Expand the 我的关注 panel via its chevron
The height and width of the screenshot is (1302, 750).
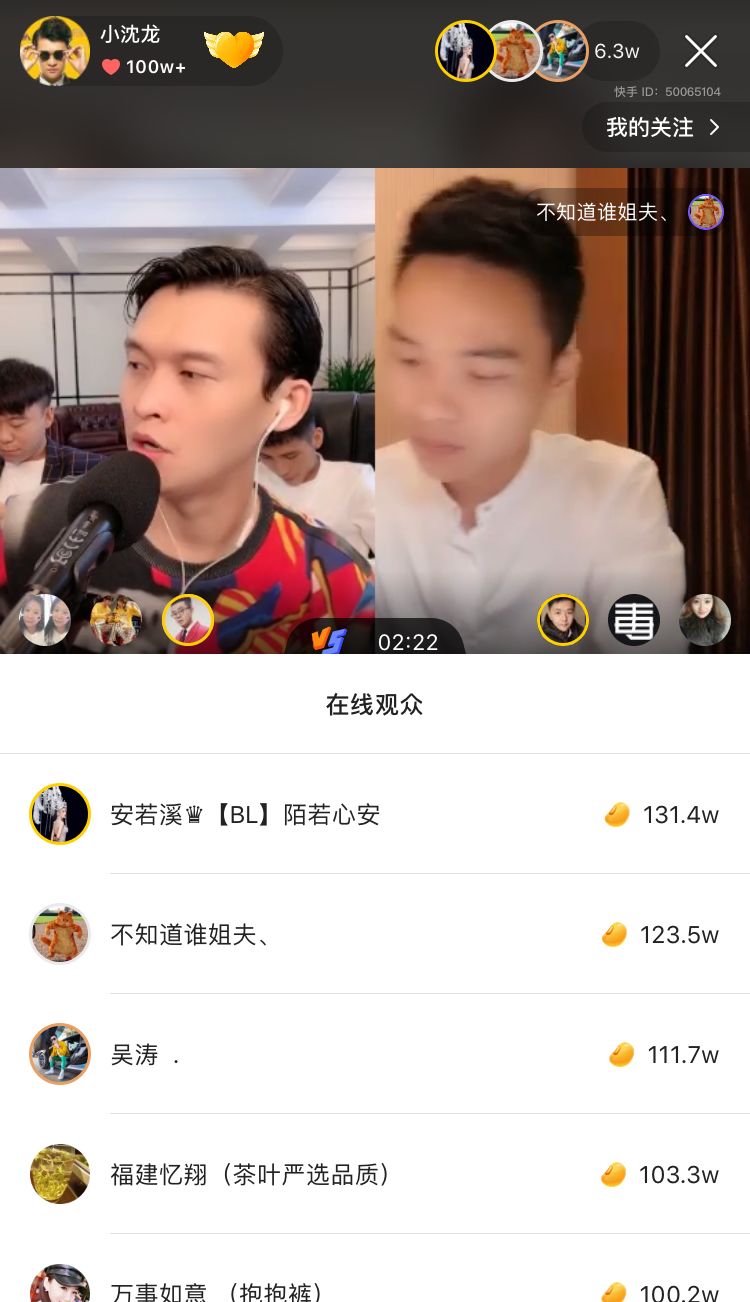[714, 128]
